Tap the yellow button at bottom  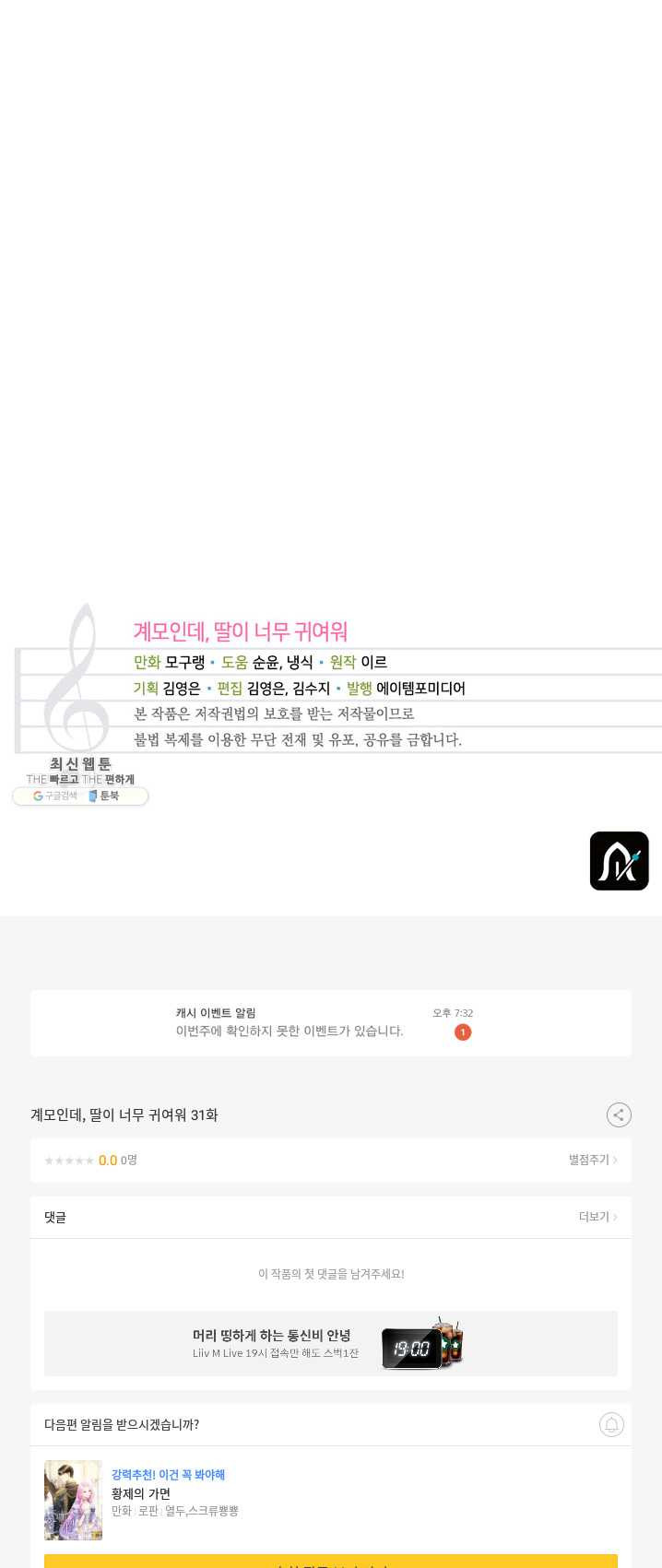pyautogui.click(x=330, y=1561)
